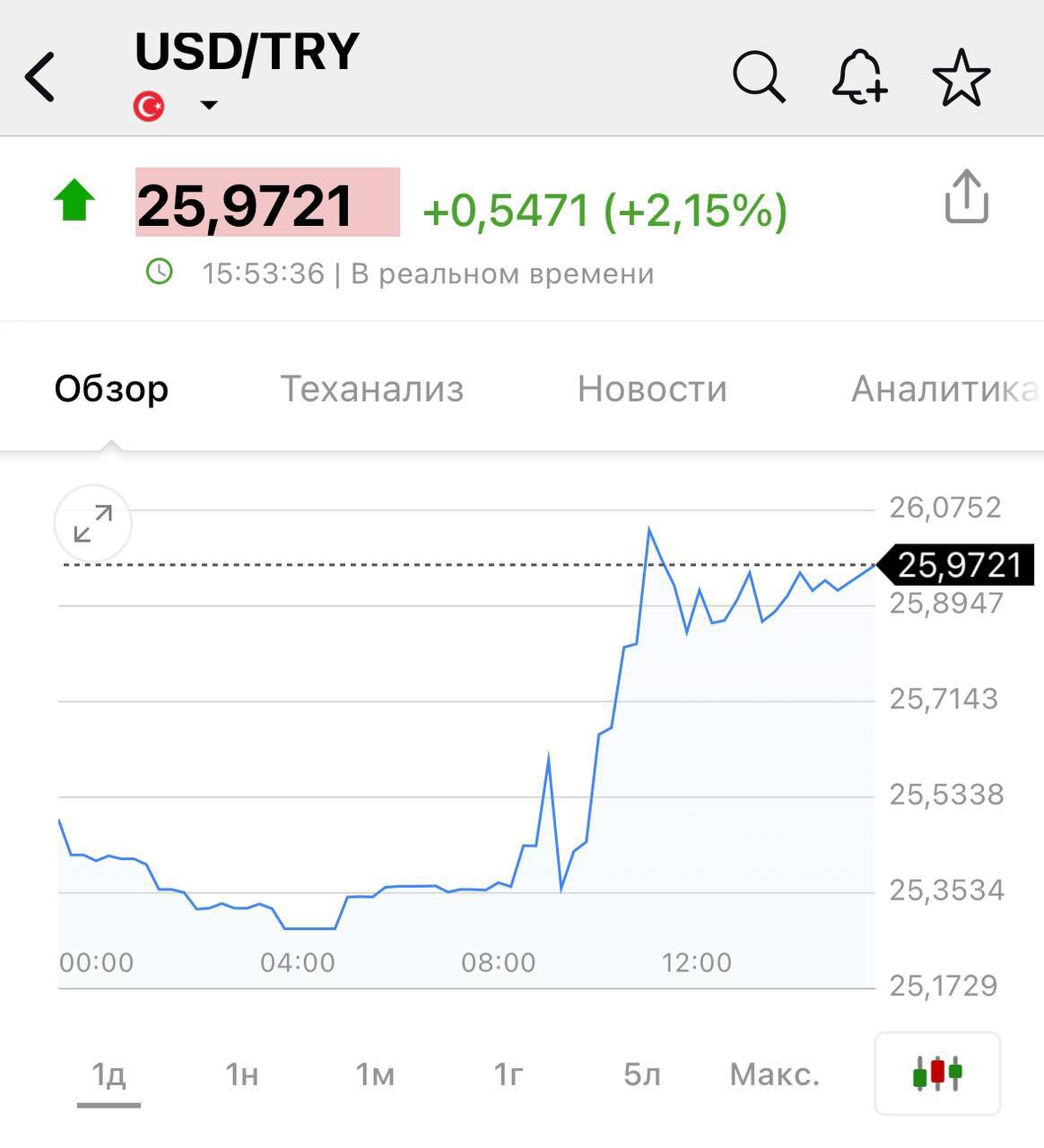Viewport: 1044px width, 1148px height.
Task: Switch chart to 1н period
Action: (241, 1074)
